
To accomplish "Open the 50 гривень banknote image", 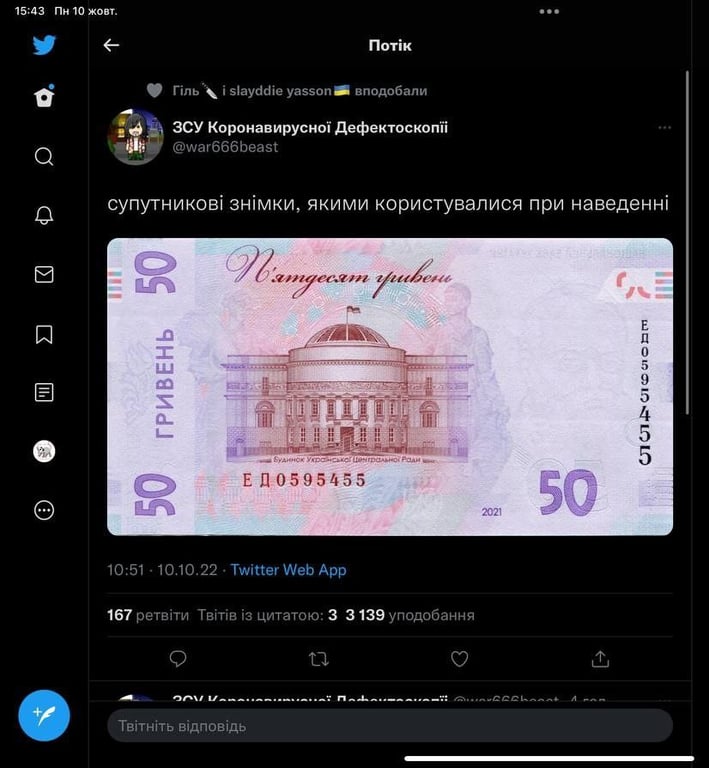I will pos(390,386).
